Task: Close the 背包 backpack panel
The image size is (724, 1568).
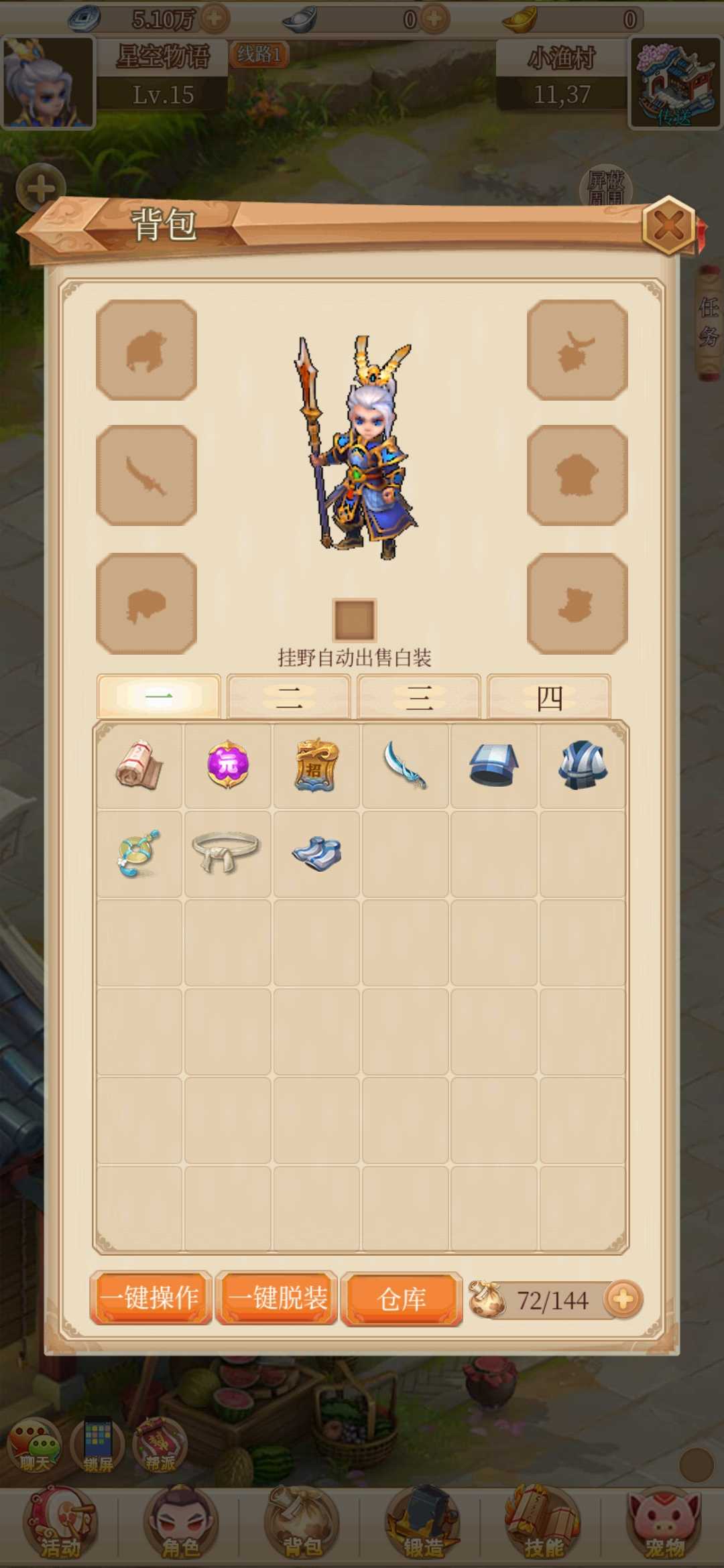Action: pyautogui.click(x=668, y=226)
